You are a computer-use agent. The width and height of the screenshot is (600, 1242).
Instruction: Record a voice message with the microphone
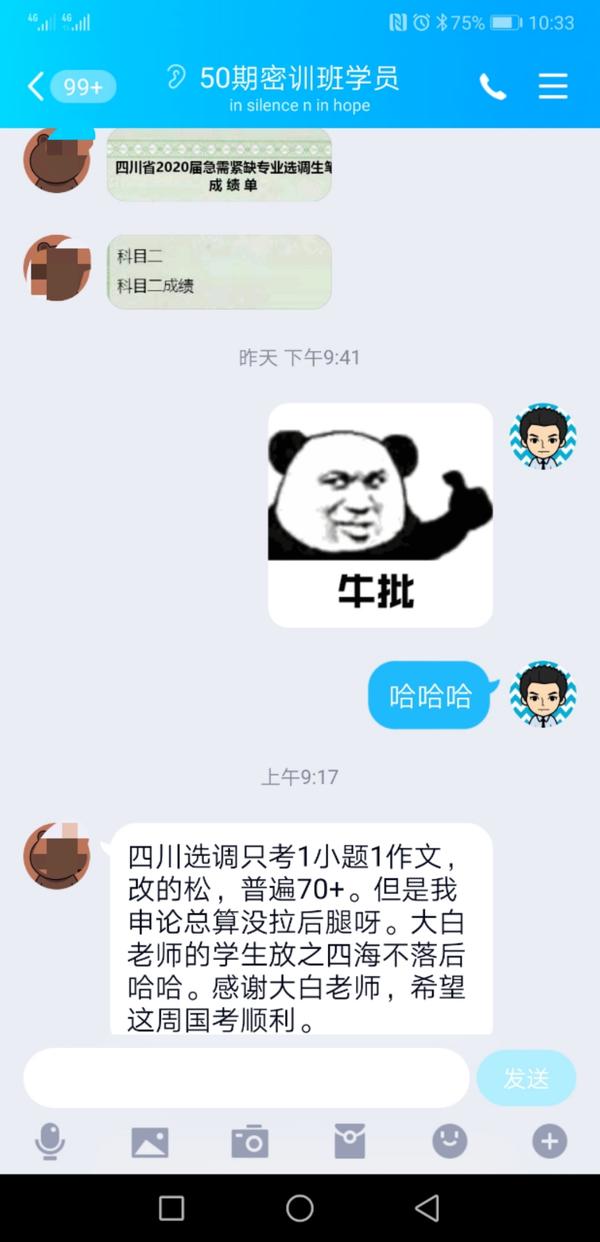[50, 1141]
